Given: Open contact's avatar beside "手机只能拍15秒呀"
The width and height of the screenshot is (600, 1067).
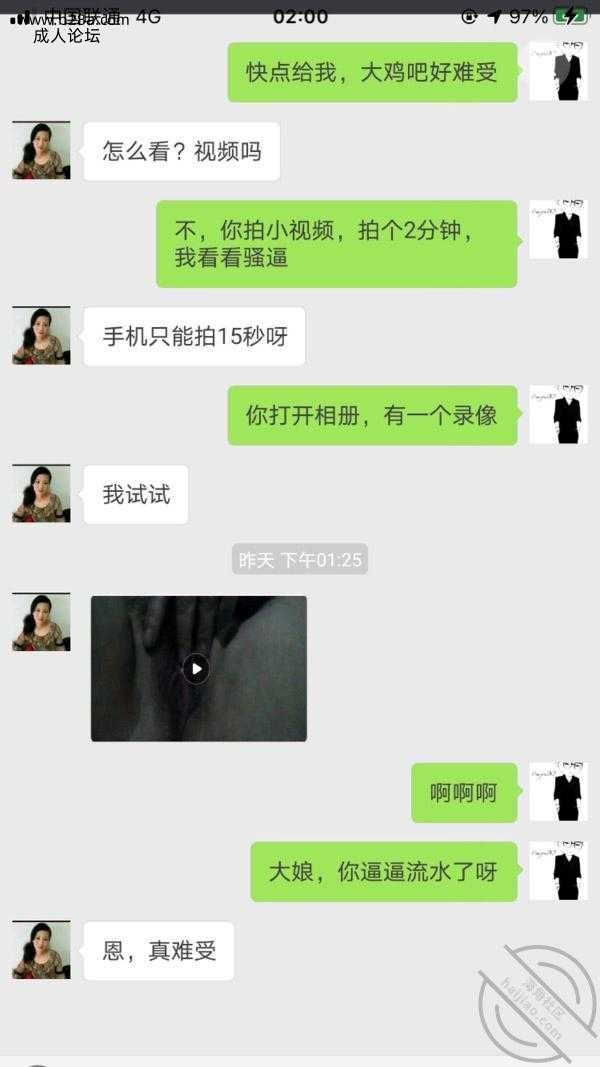Looking at the screenshot, I should point(41,335).
